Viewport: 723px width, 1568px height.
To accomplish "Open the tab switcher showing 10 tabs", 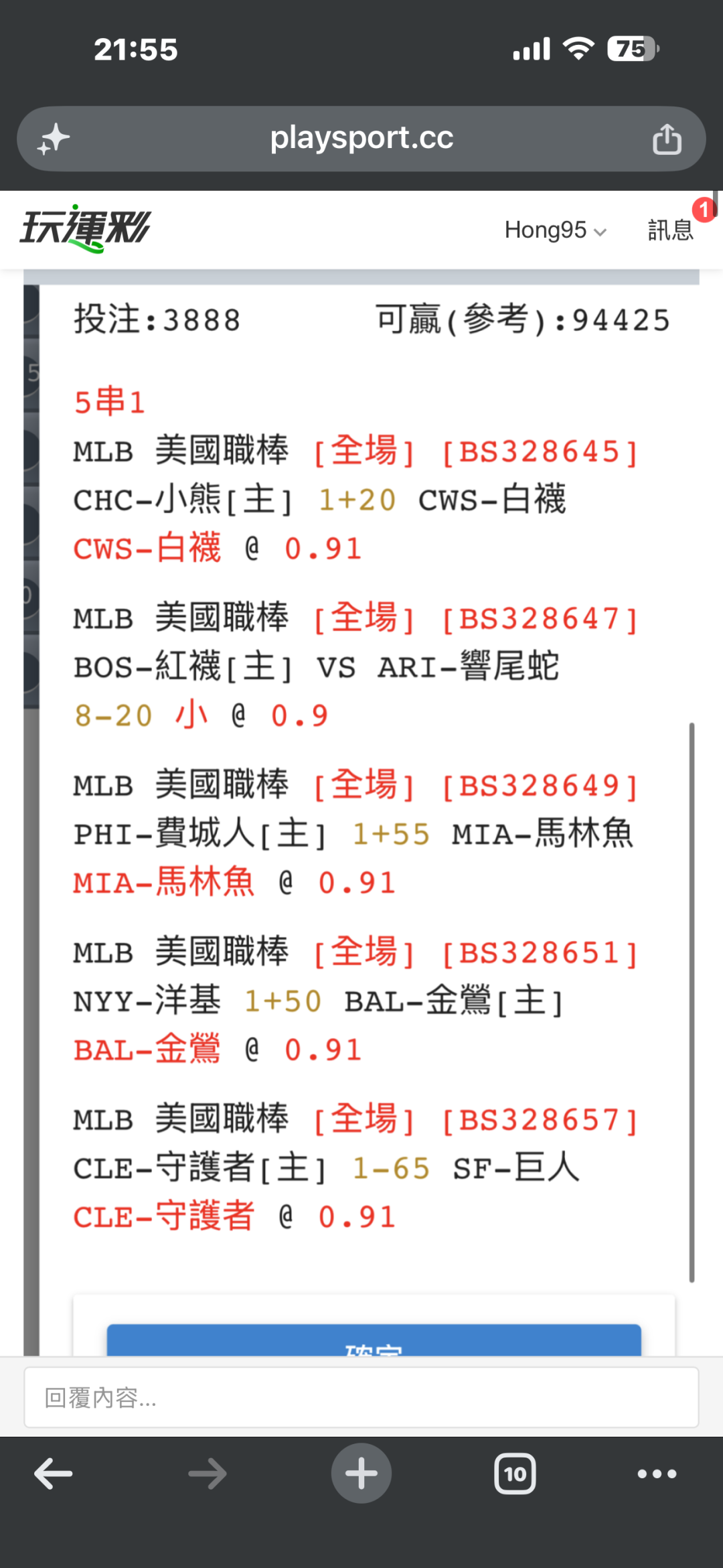I will tap(515, 1474).
